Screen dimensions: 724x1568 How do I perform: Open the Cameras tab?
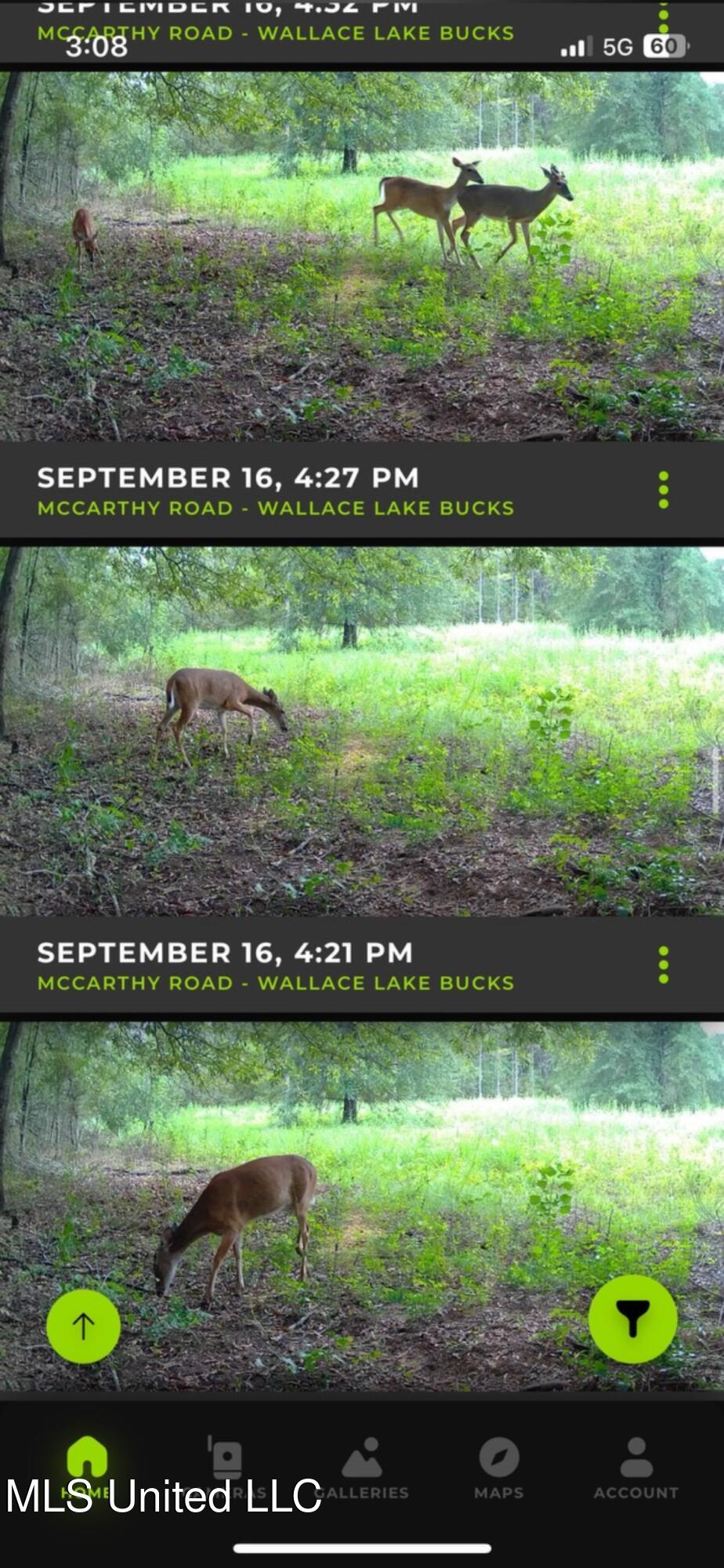(x=226, y=1466)
